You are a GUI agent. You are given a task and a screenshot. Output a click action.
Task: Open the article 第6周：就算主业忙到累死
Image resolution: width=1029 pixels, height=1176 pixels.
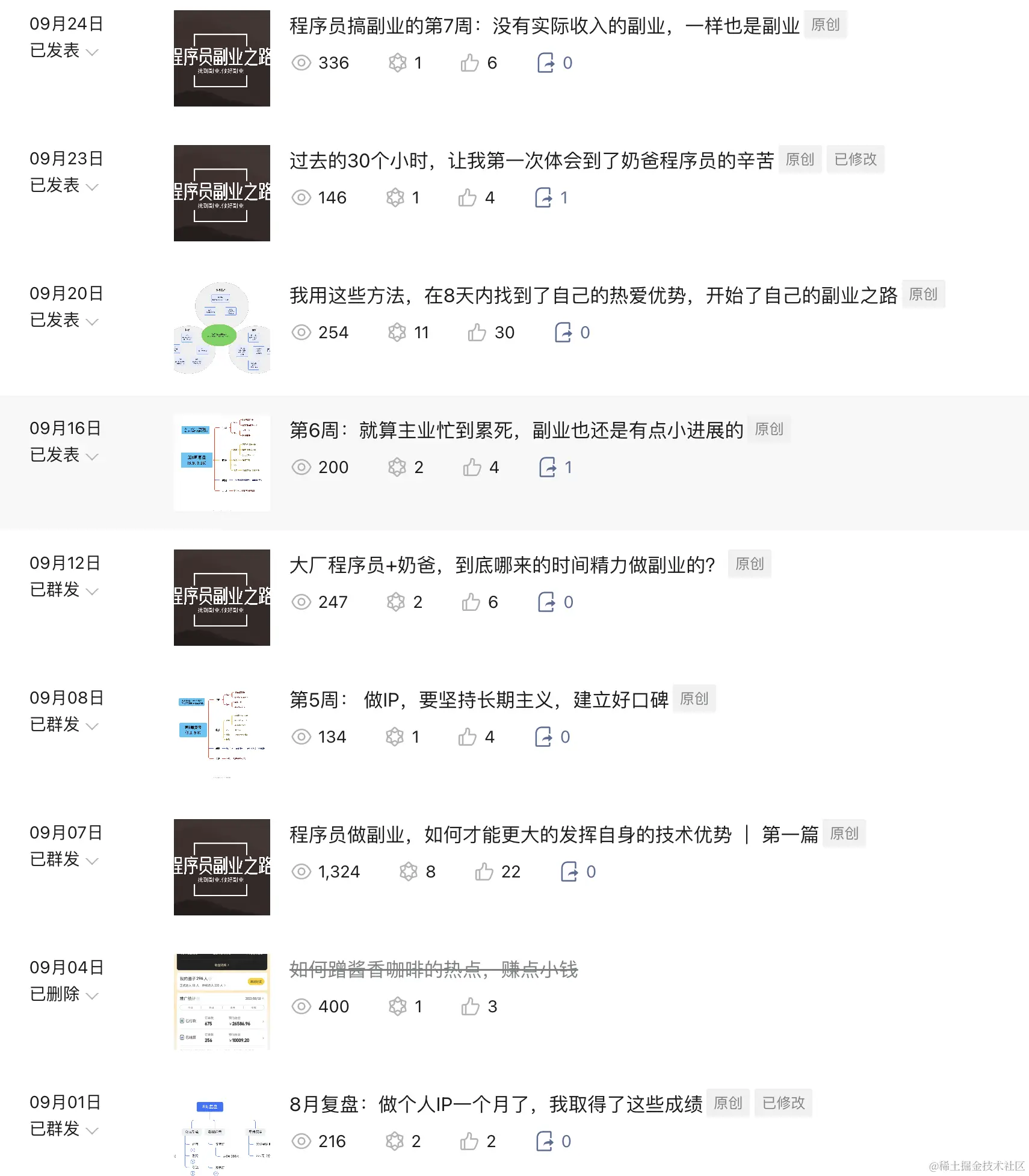click(x=516, y=430)
